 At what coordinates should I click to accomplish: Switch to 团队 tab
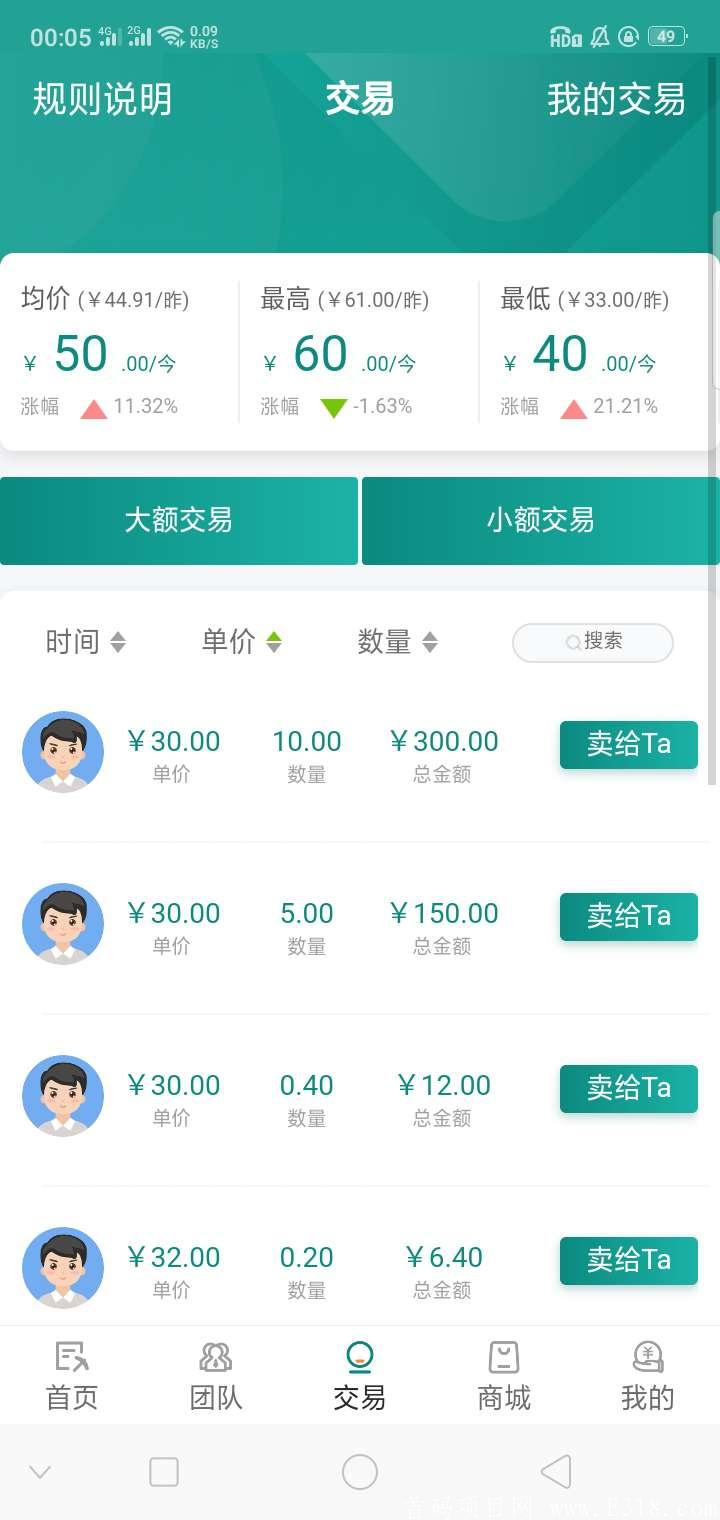[x=216, y=1376]
